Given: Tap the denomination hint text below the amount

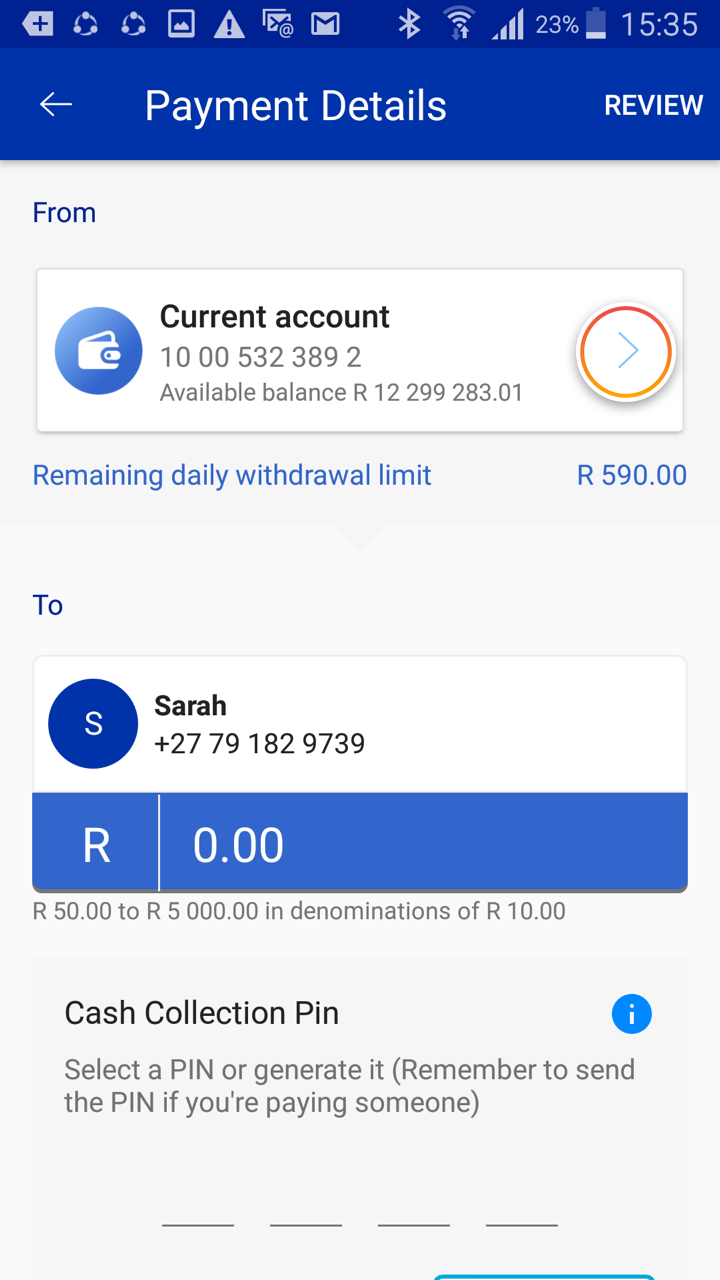Looking at the screenshot, I should point(300,911).
